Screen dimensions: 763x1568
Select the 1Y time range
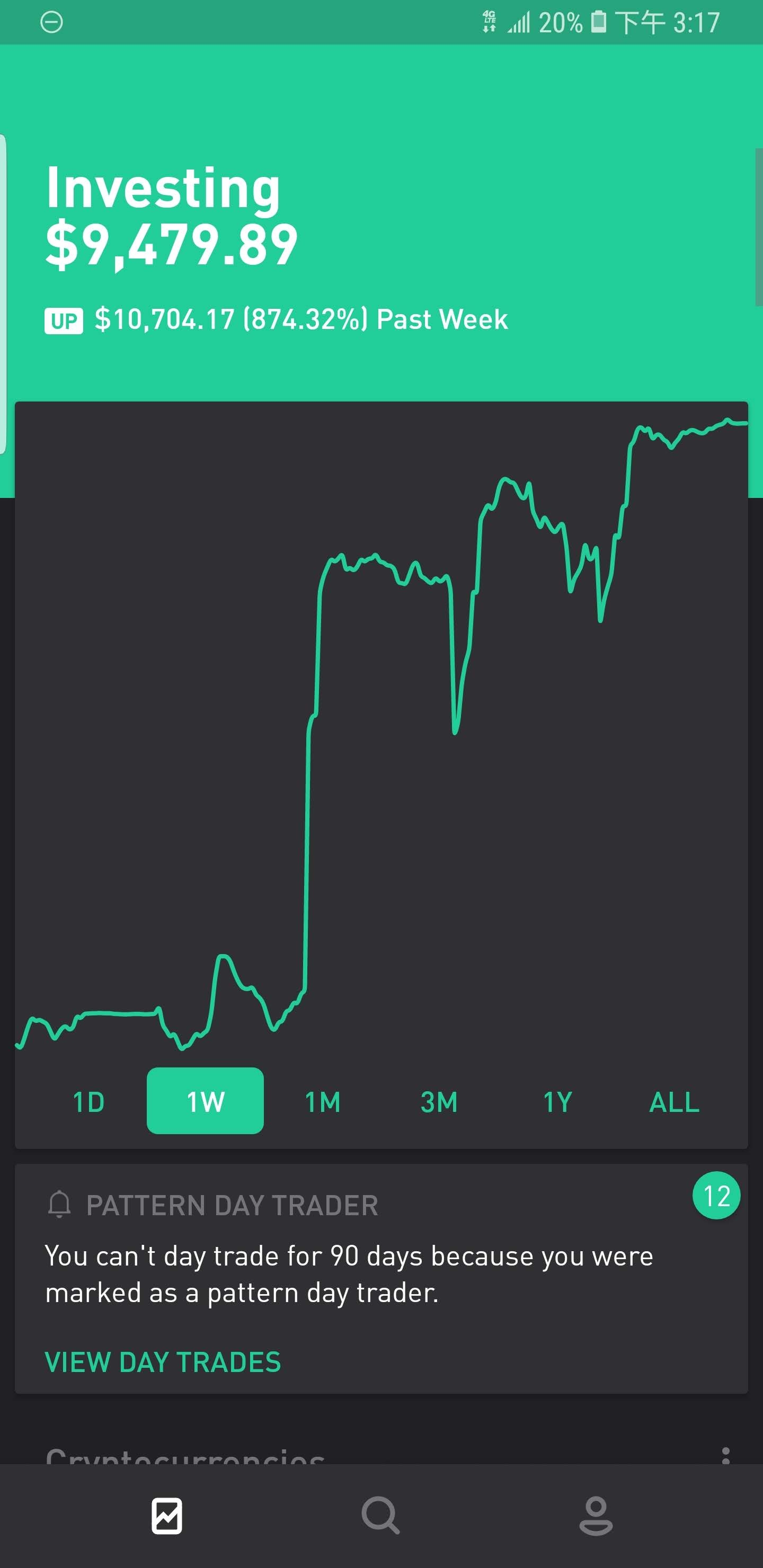(557, 1102)
